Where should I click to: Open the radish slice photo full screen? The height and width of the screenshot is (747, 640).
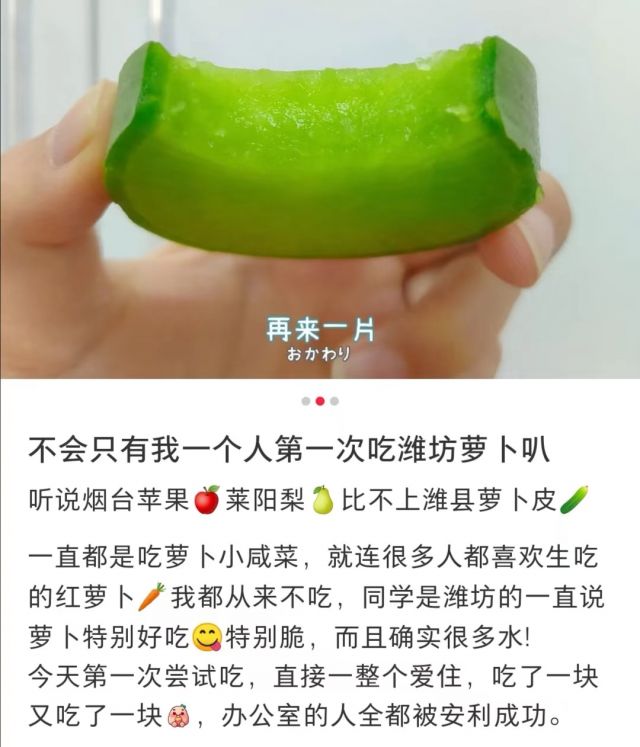[320, 180]
